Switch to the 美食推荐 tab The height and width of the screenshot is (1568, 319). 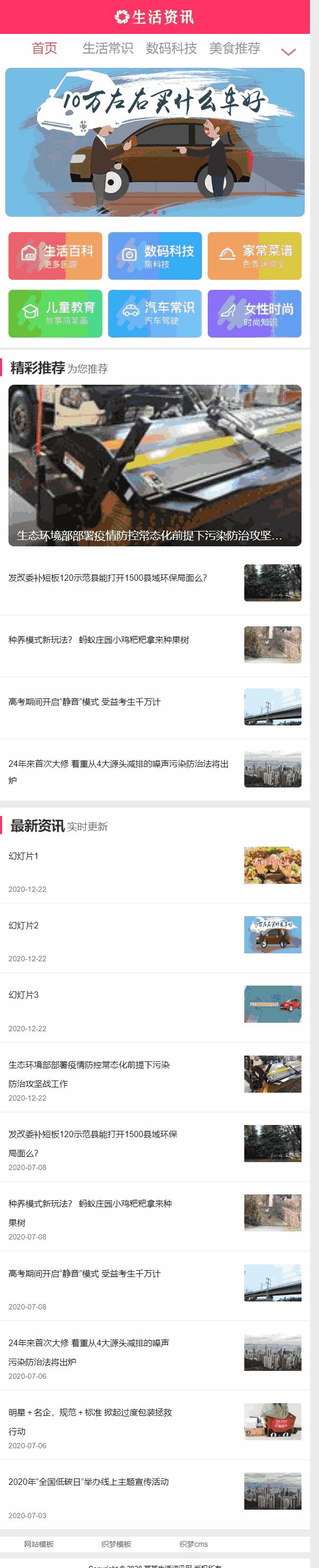click(234, 48)
